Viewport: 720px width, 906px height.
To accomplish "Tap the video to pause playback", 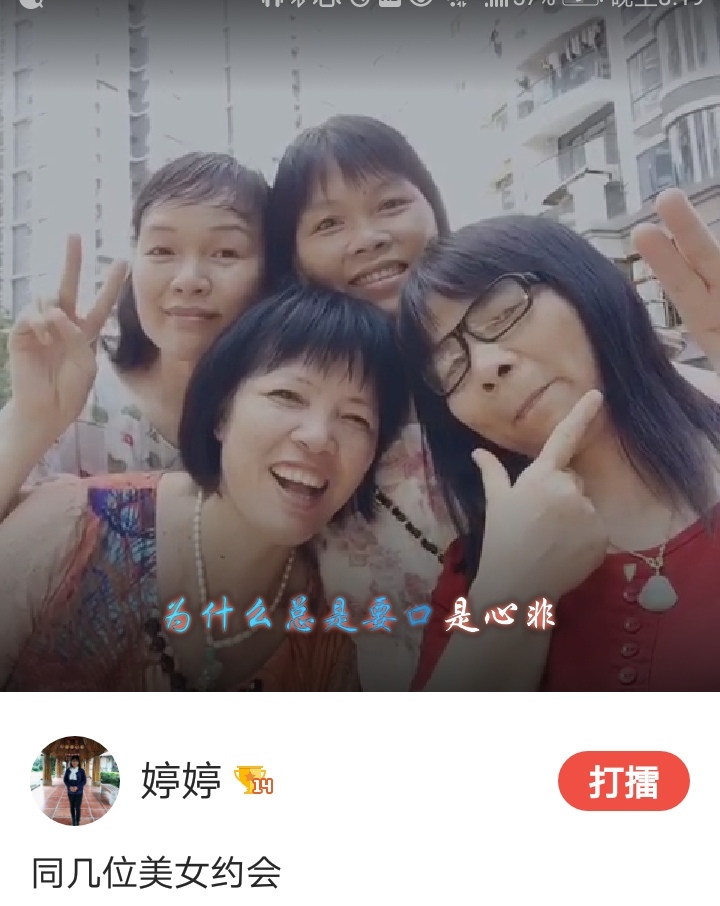I will 360,350.
